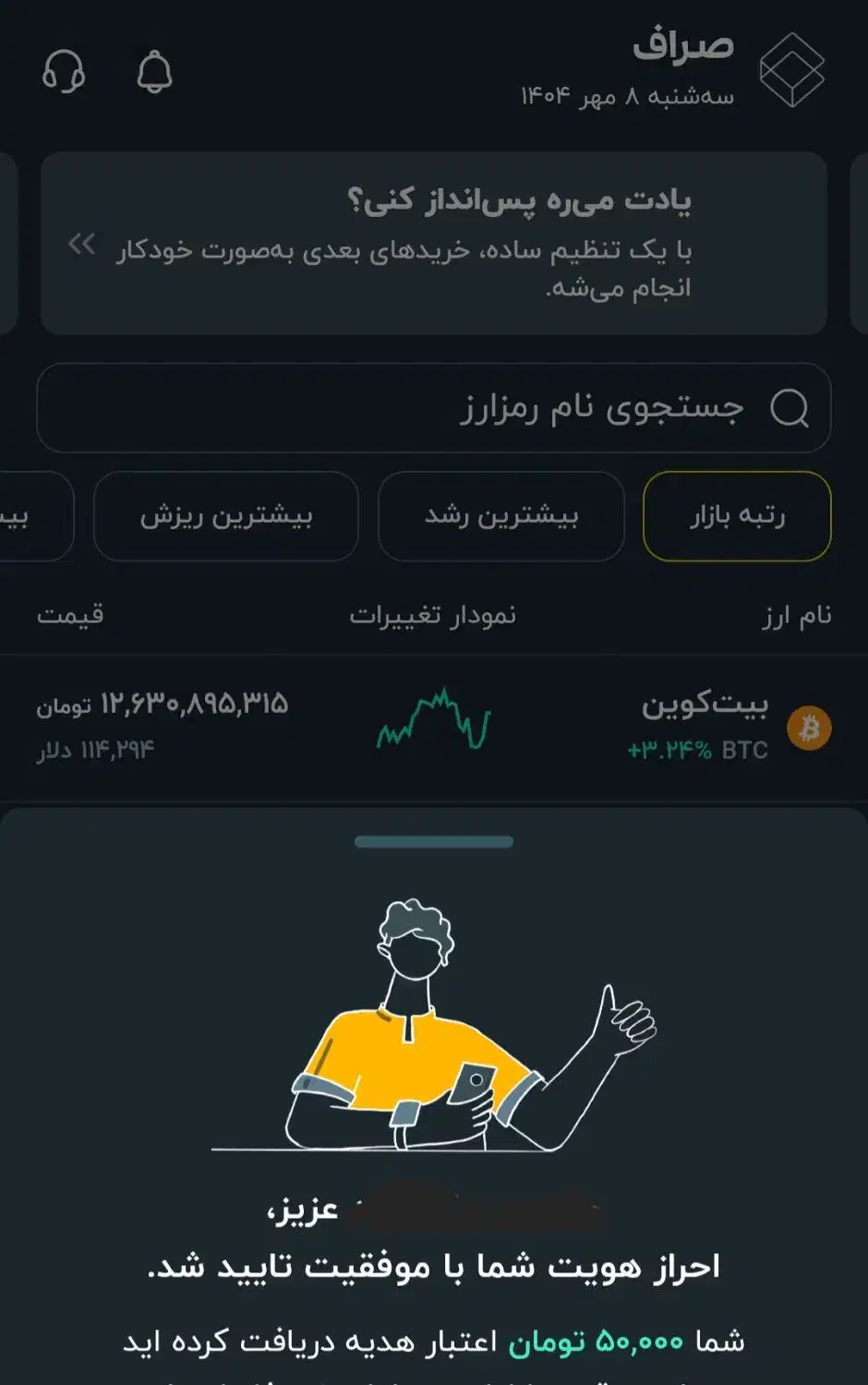Tap the cryptocurrency name search field

[x=433, y=407]
